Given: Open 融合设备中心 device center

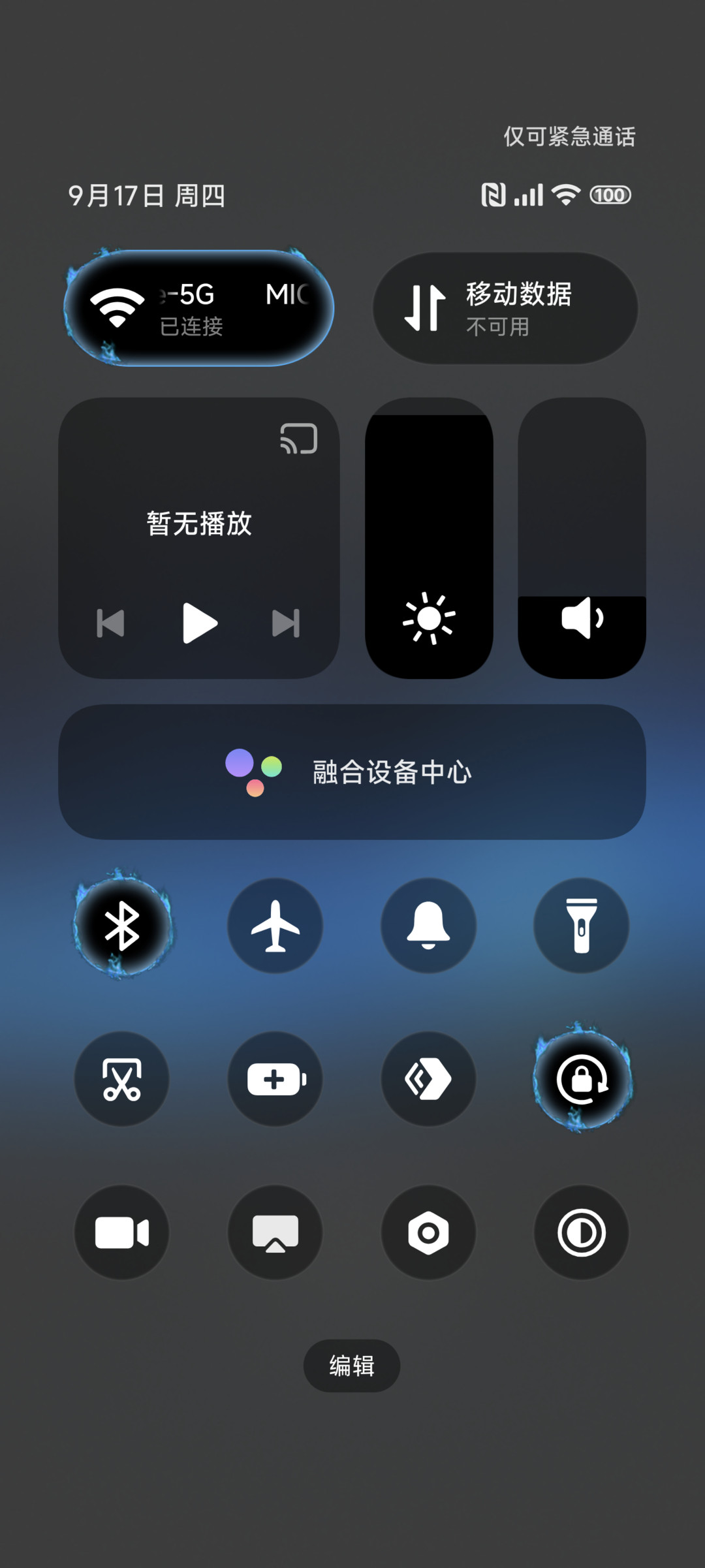Looking at the screenshot, I should pos(352,772).
